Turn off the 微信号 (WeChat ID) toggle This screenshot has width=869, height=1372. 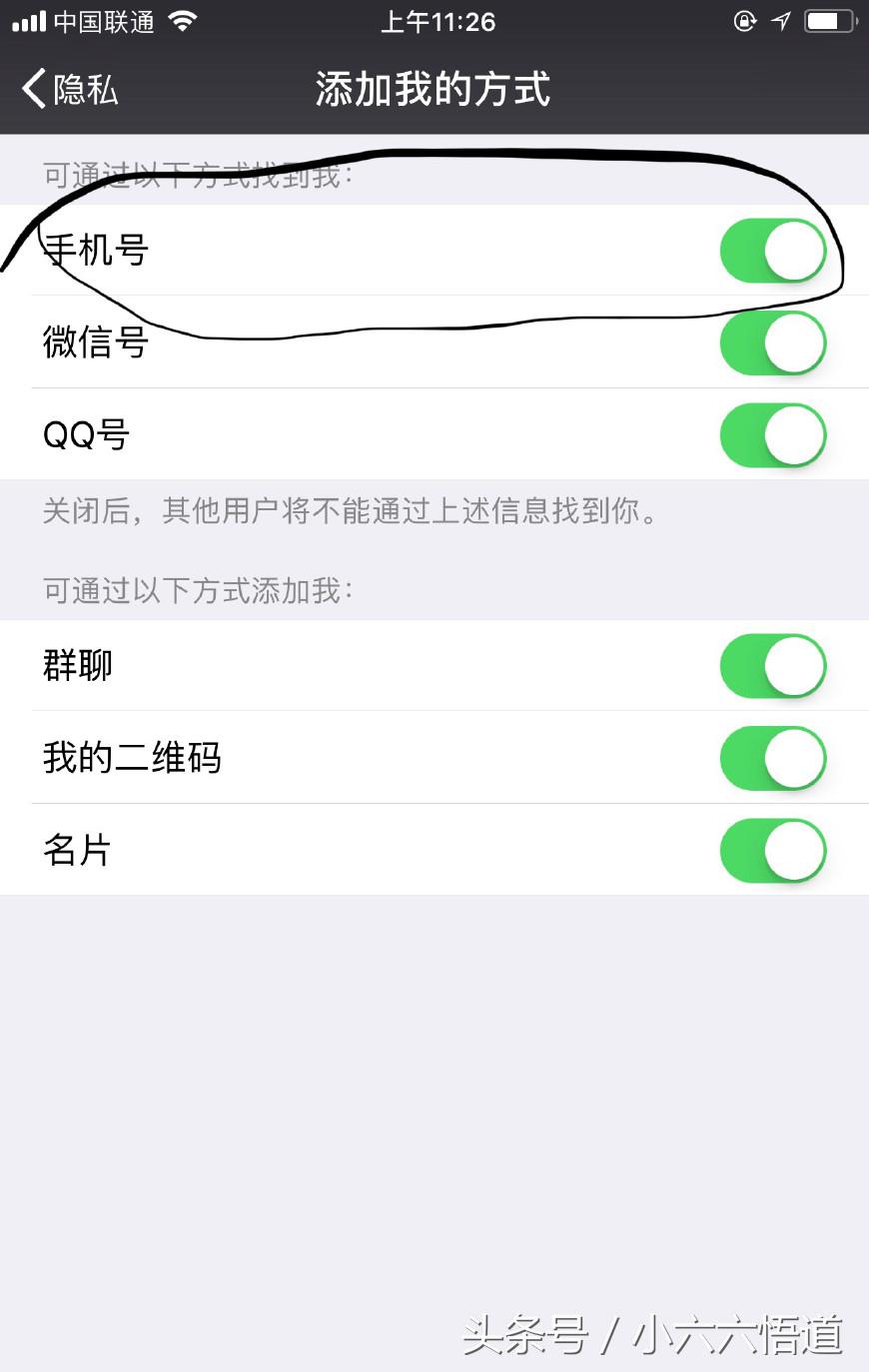point(773,343)
